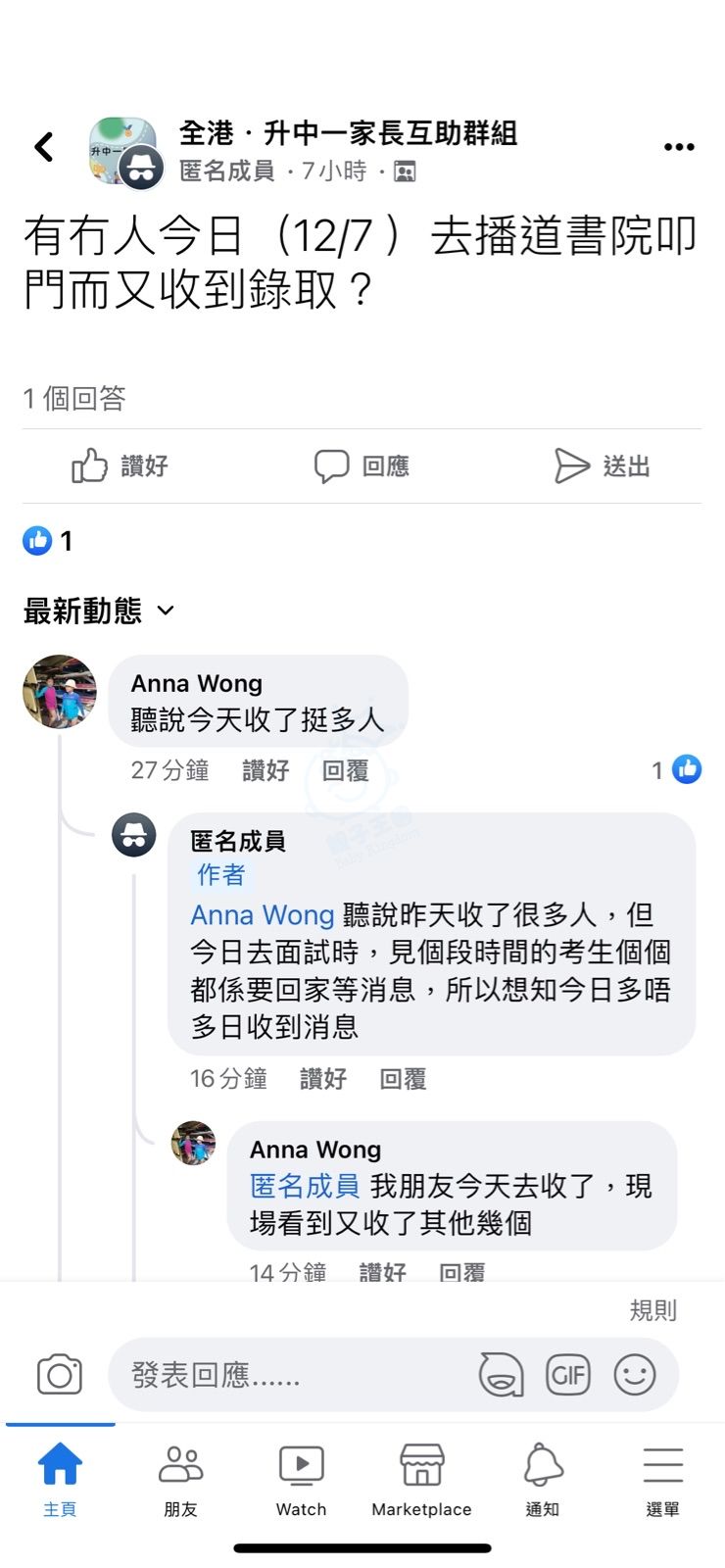Viewport: 725px width, 1568px height.
Task: Open the 全港·升中一家長互助群組 group page
Action: (348, 133)
